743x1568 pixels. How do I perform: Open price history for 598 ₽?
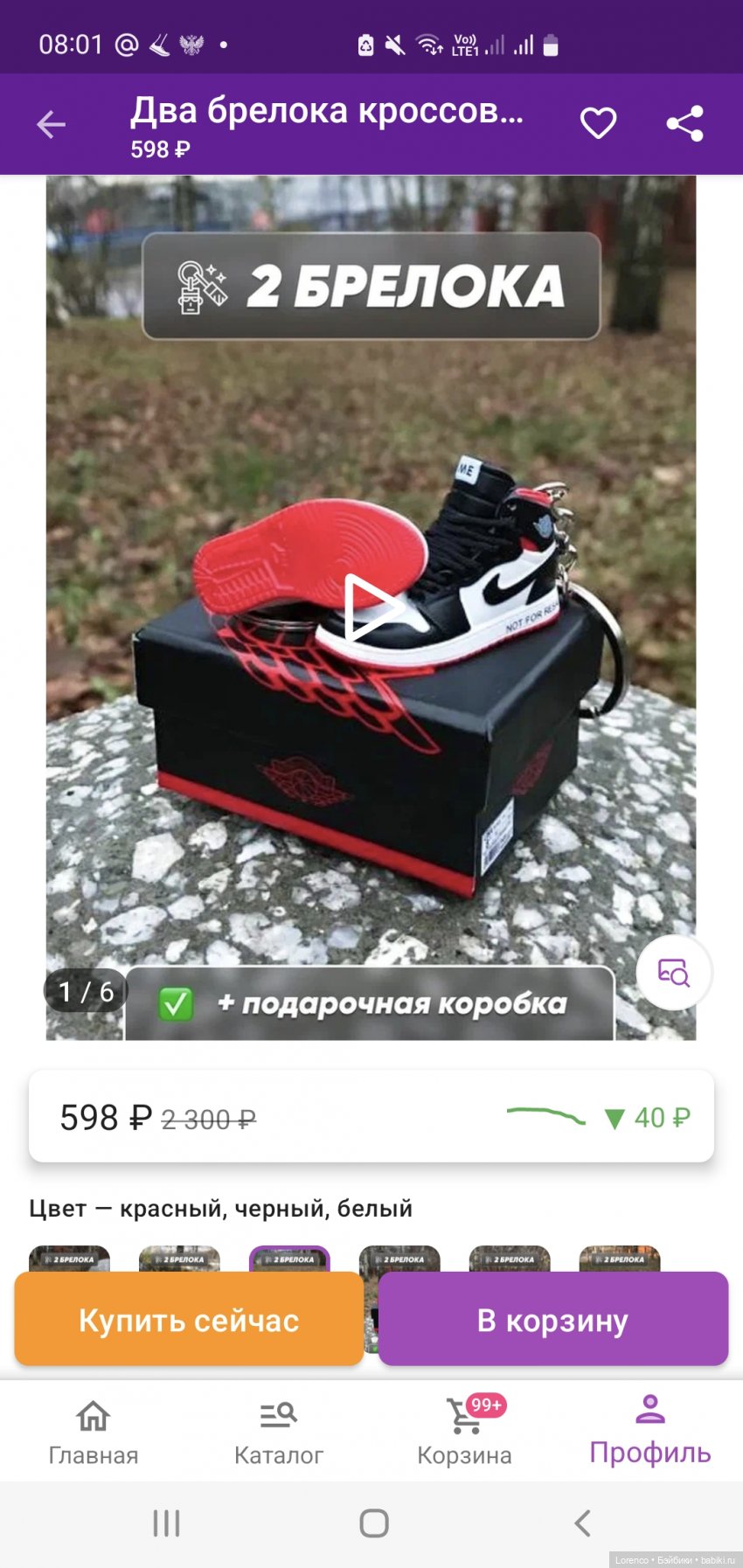(371, 1116)
